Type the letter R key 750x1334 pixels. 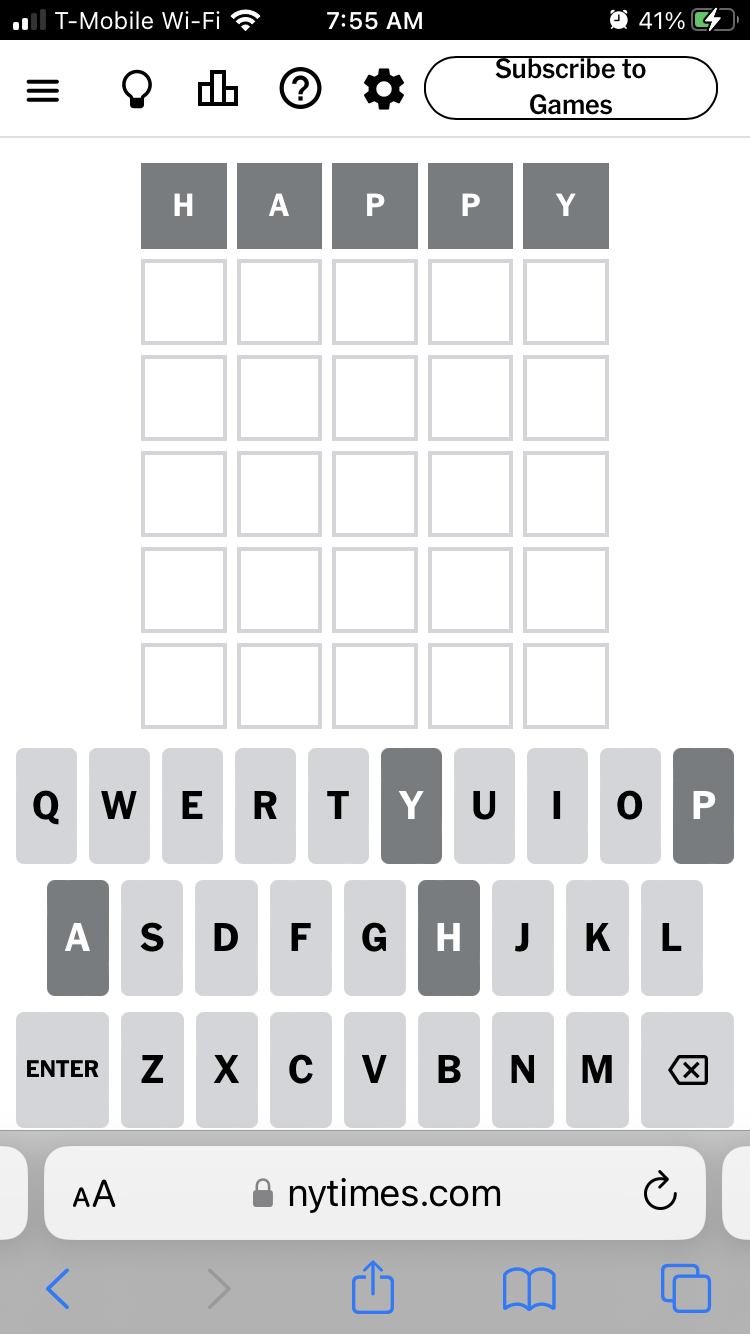[x=265, y=806]
